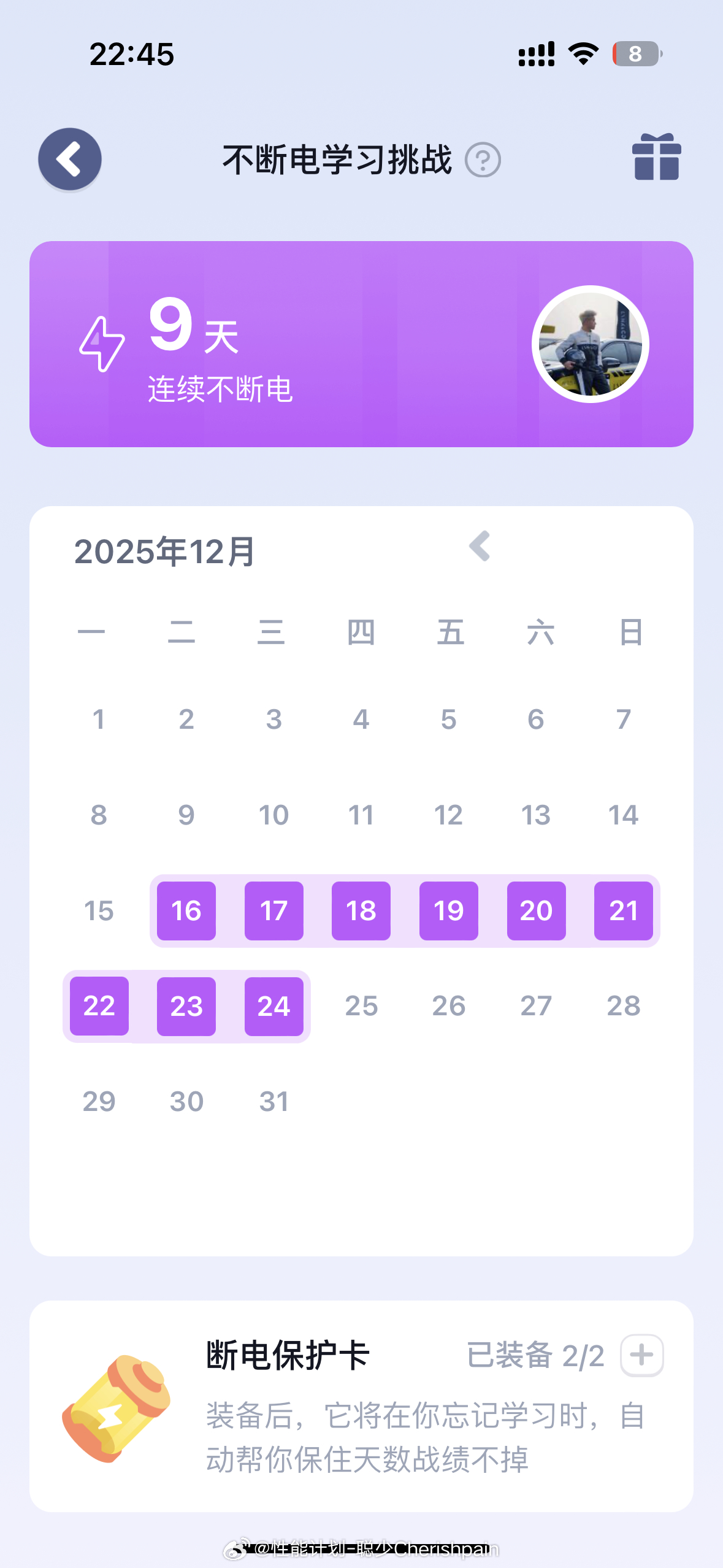The image size is (723, 1568).
Task: Tap the cellular signal icon in status bar
Action: click(x=536, y=54)
